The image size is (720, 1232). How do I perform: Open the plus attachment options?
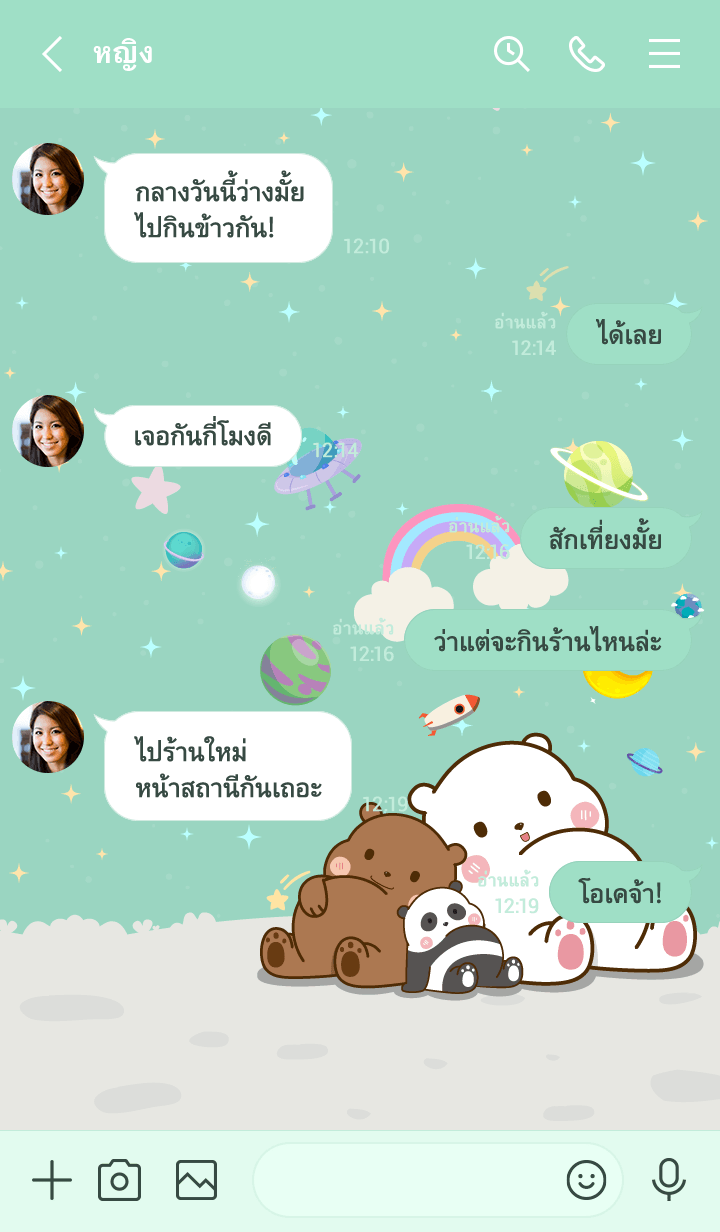52,1181
